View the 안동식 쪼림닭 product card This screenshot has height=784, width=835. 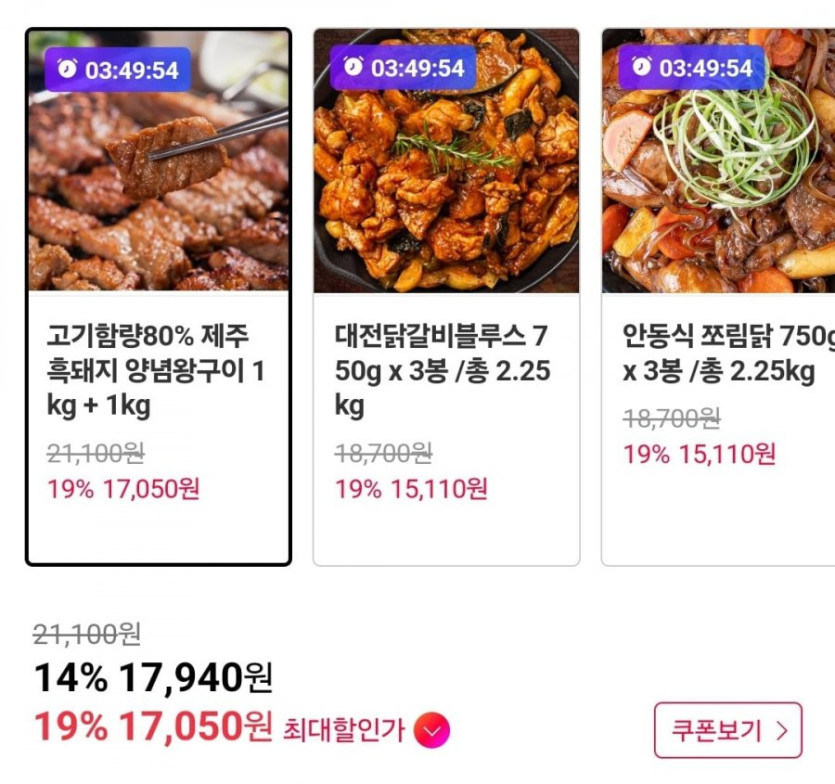718,296
